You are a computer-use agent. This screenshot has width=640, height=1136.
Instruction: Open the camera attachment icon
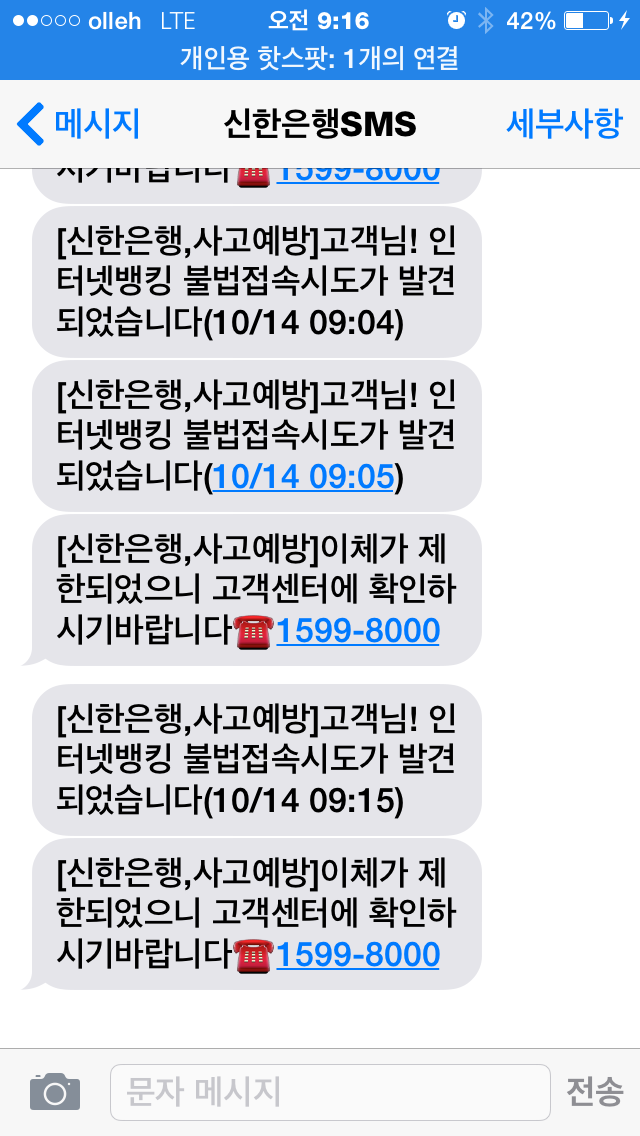click(x=54, y=1090)
